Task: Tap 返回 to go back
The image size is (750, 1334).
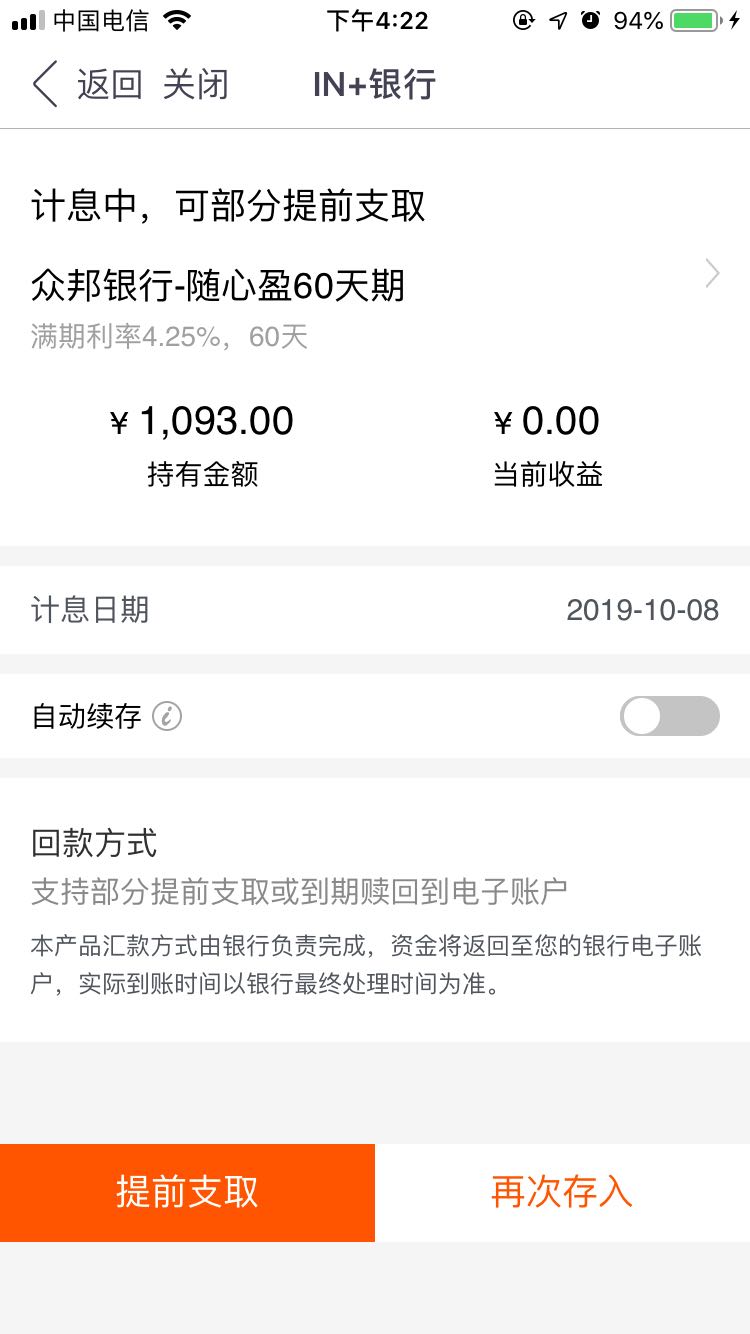Action: pyautogui.click(x=88, y=85)
